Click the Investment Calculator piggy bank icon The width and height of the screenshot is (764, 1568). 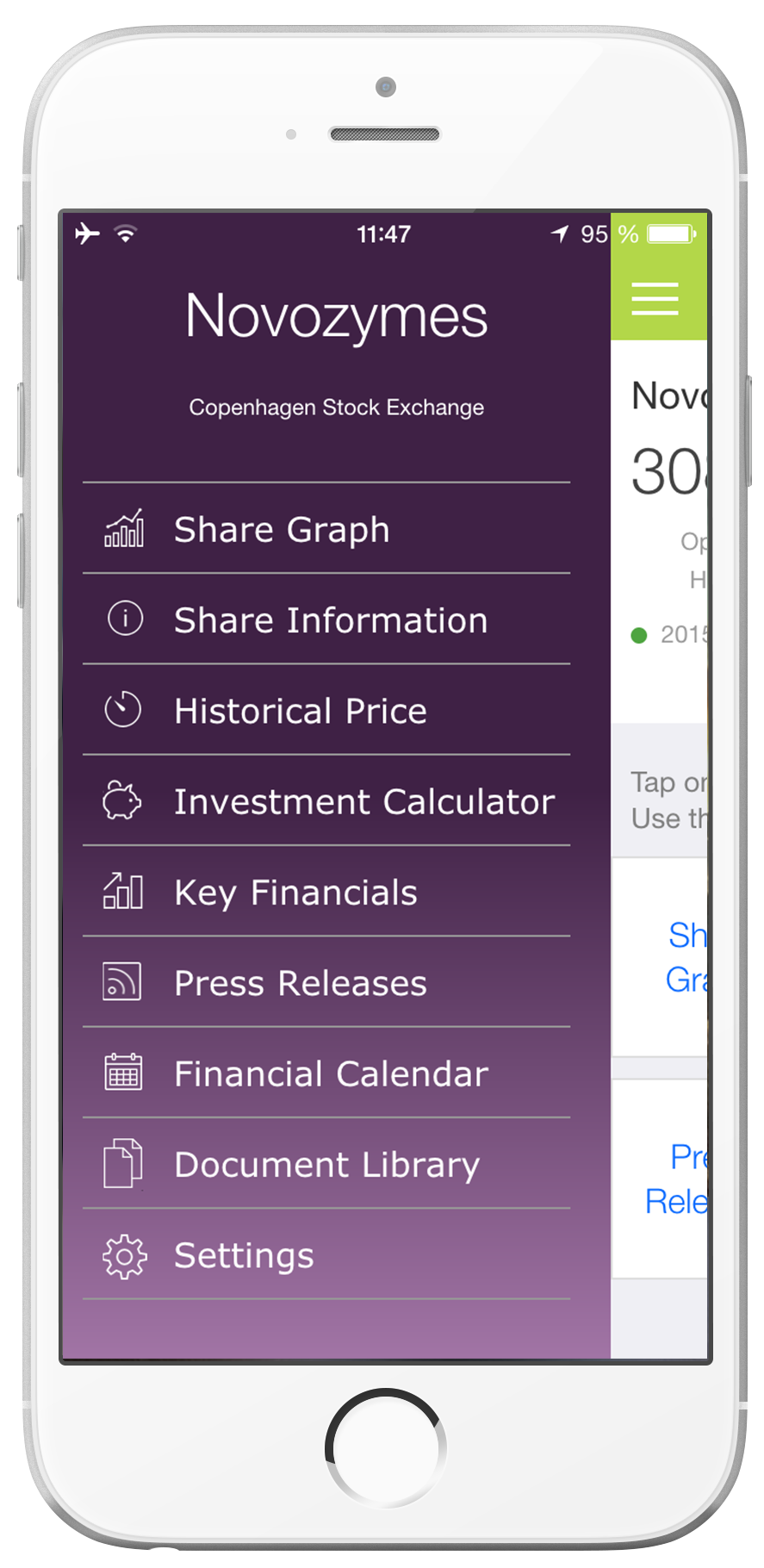[123, 800]
